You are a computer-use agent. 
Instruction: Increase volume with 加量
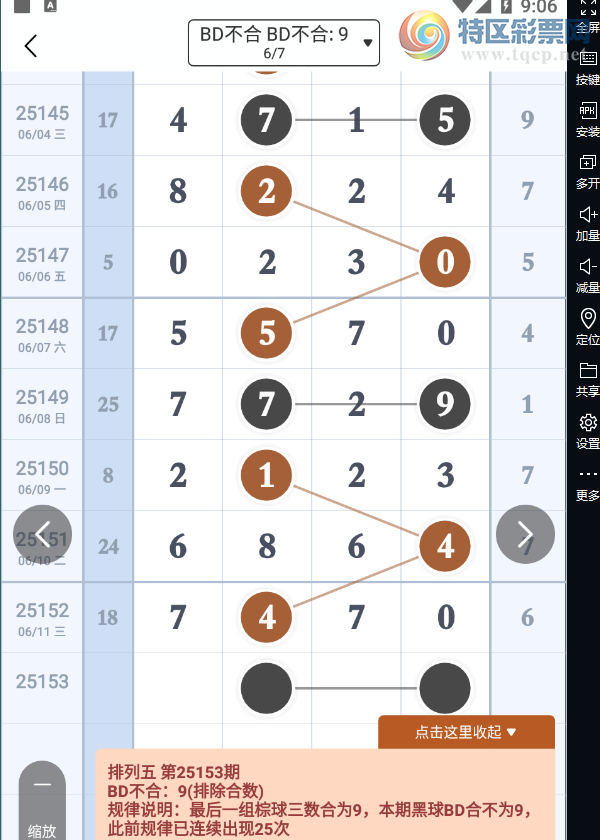coord(588,223)
